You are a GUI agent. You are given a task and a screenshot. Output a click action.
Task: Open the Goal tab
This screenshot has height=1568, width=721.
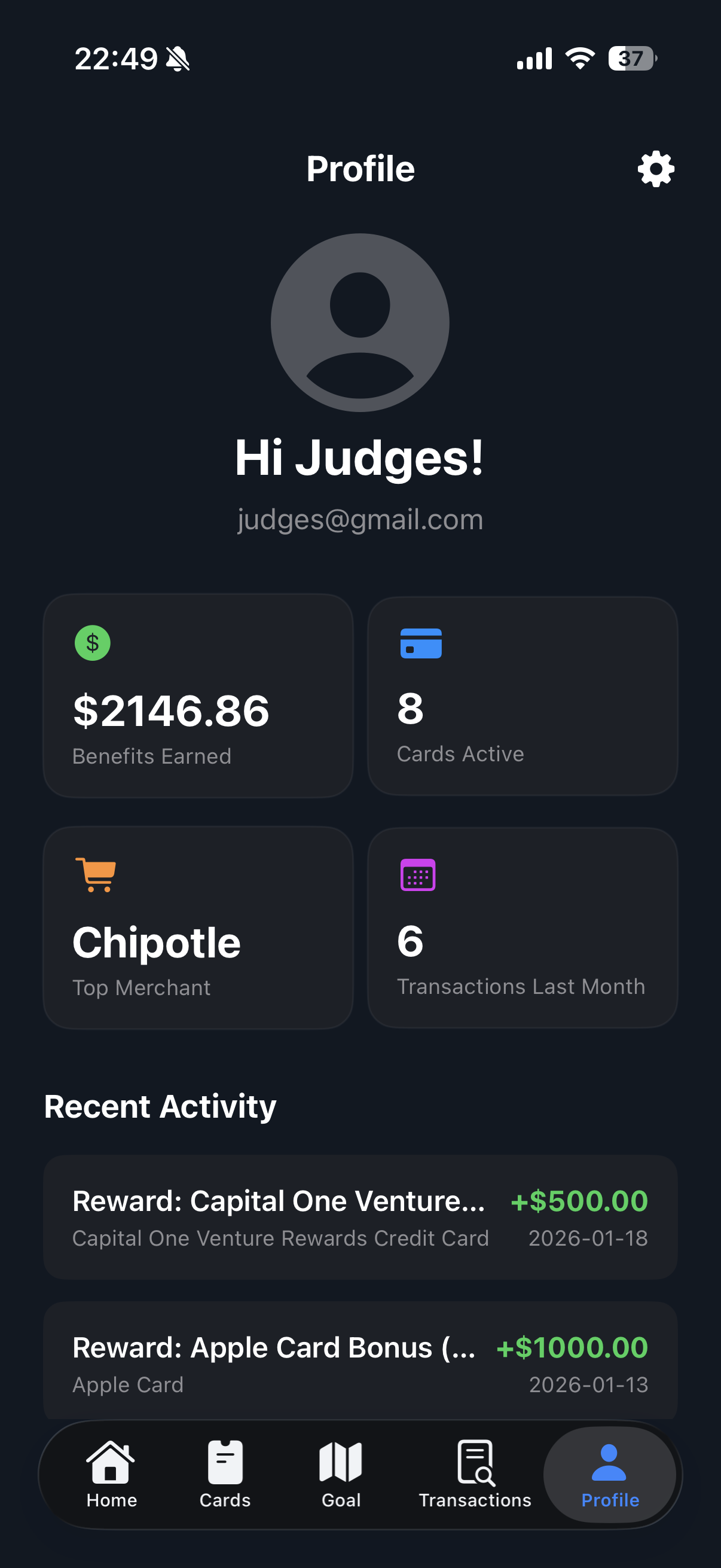pyautogui.click(x=341, y=1474)
